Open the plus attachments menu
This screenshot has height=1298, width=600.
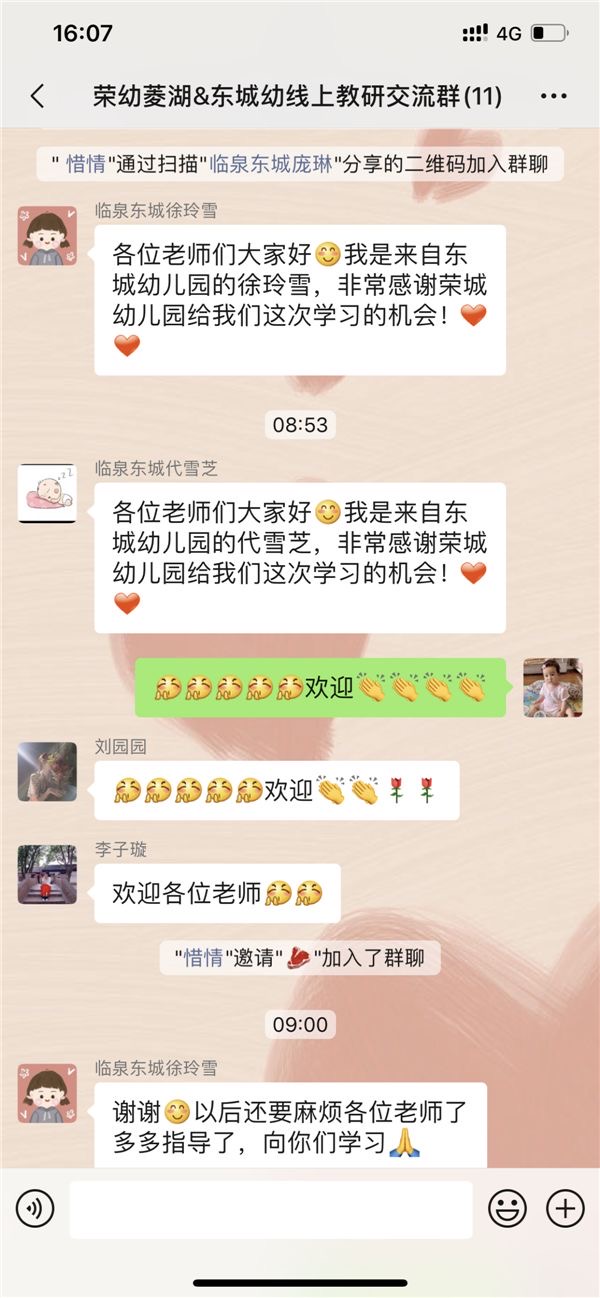pos(565,1209)
